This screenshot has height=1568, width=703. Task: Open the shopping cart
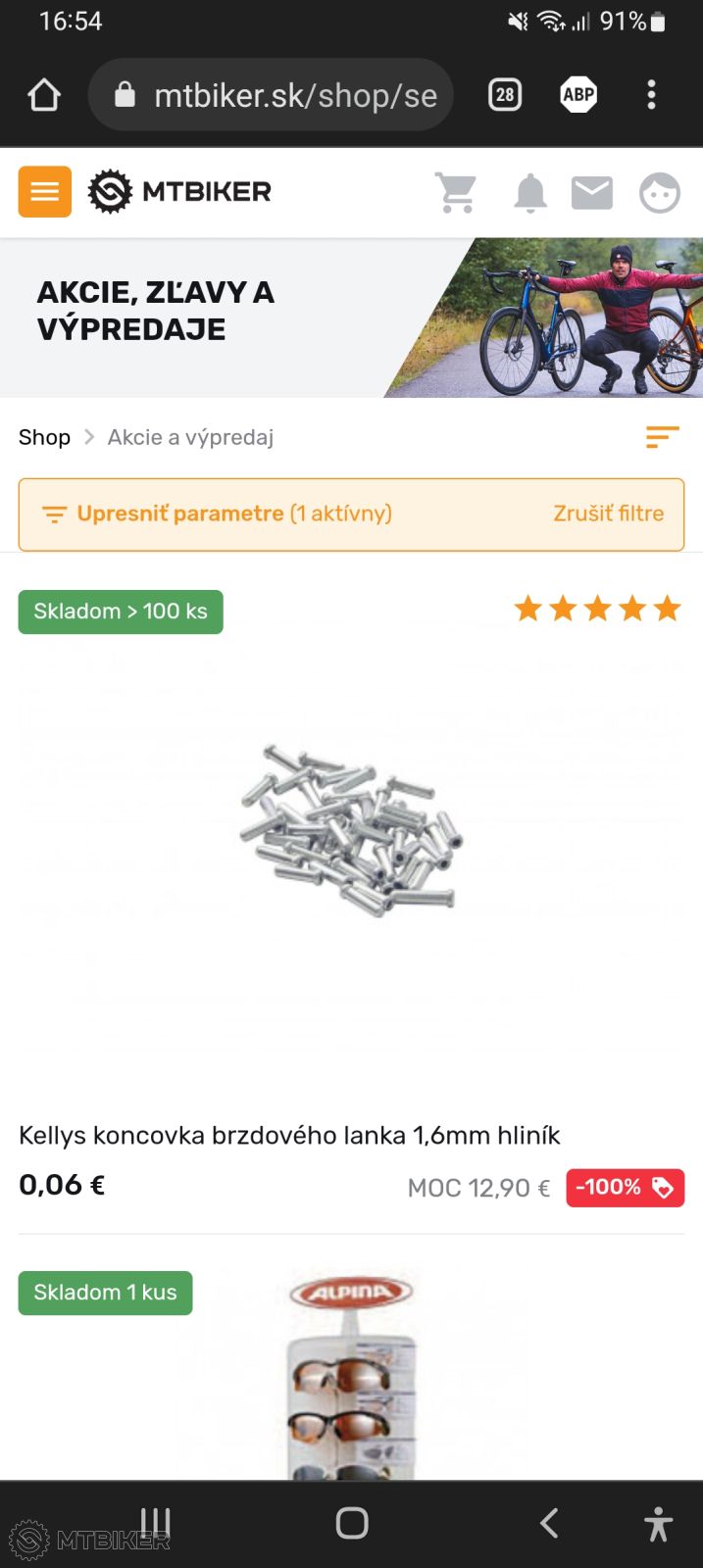pos(456,192)
